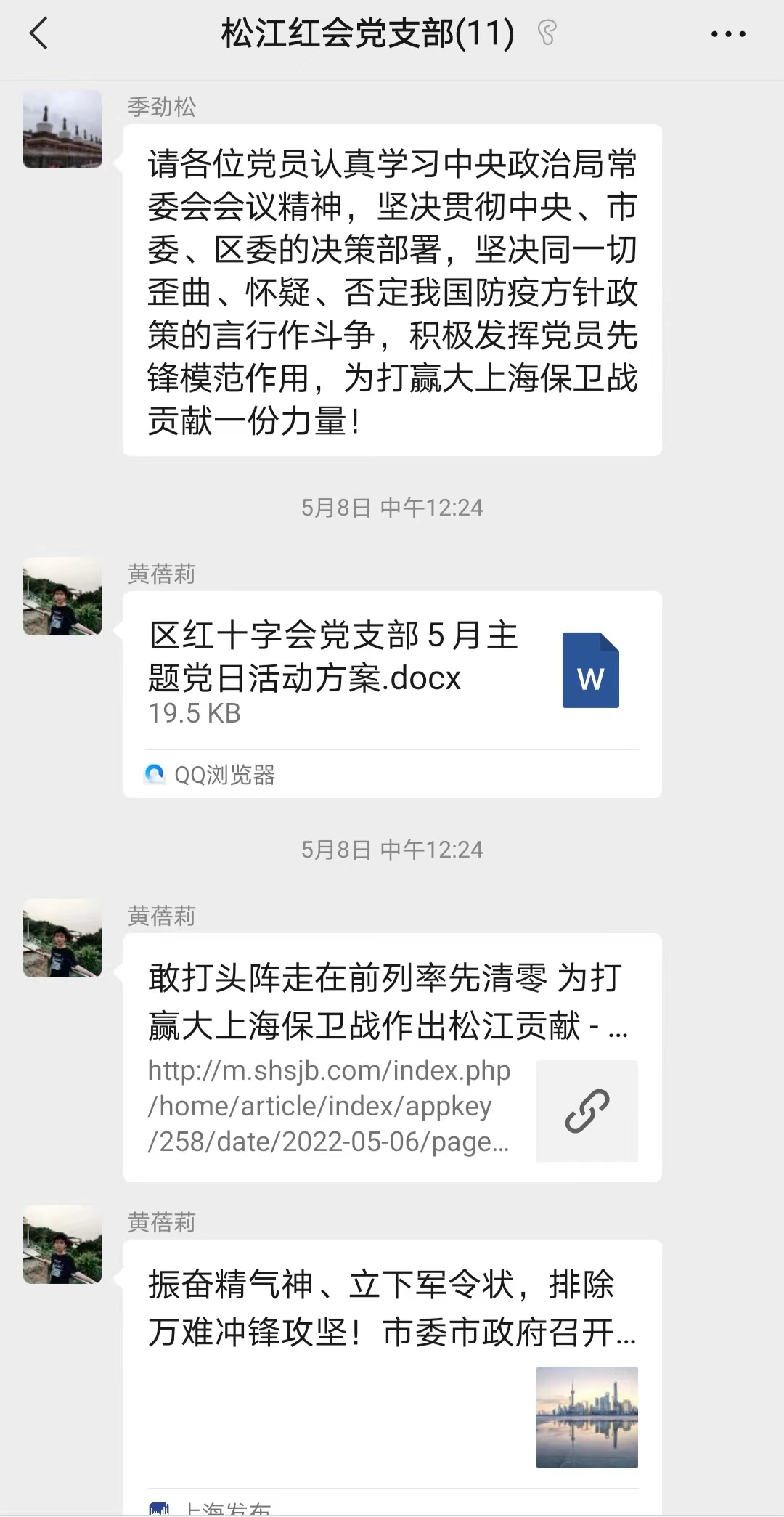Open 季劲松's profile avatar

point(62,129)
